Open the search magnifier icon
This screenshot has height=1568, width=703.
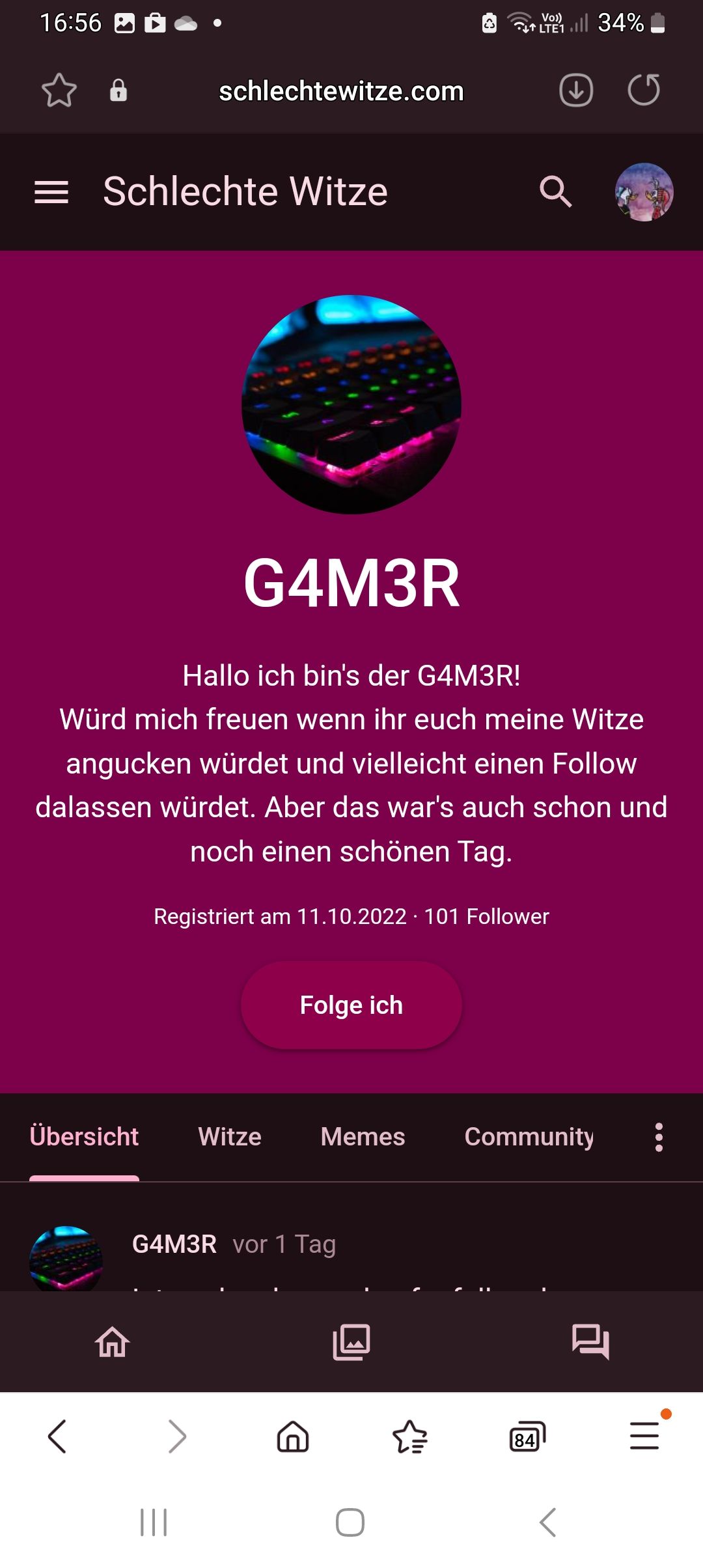(x=556, y=192)
